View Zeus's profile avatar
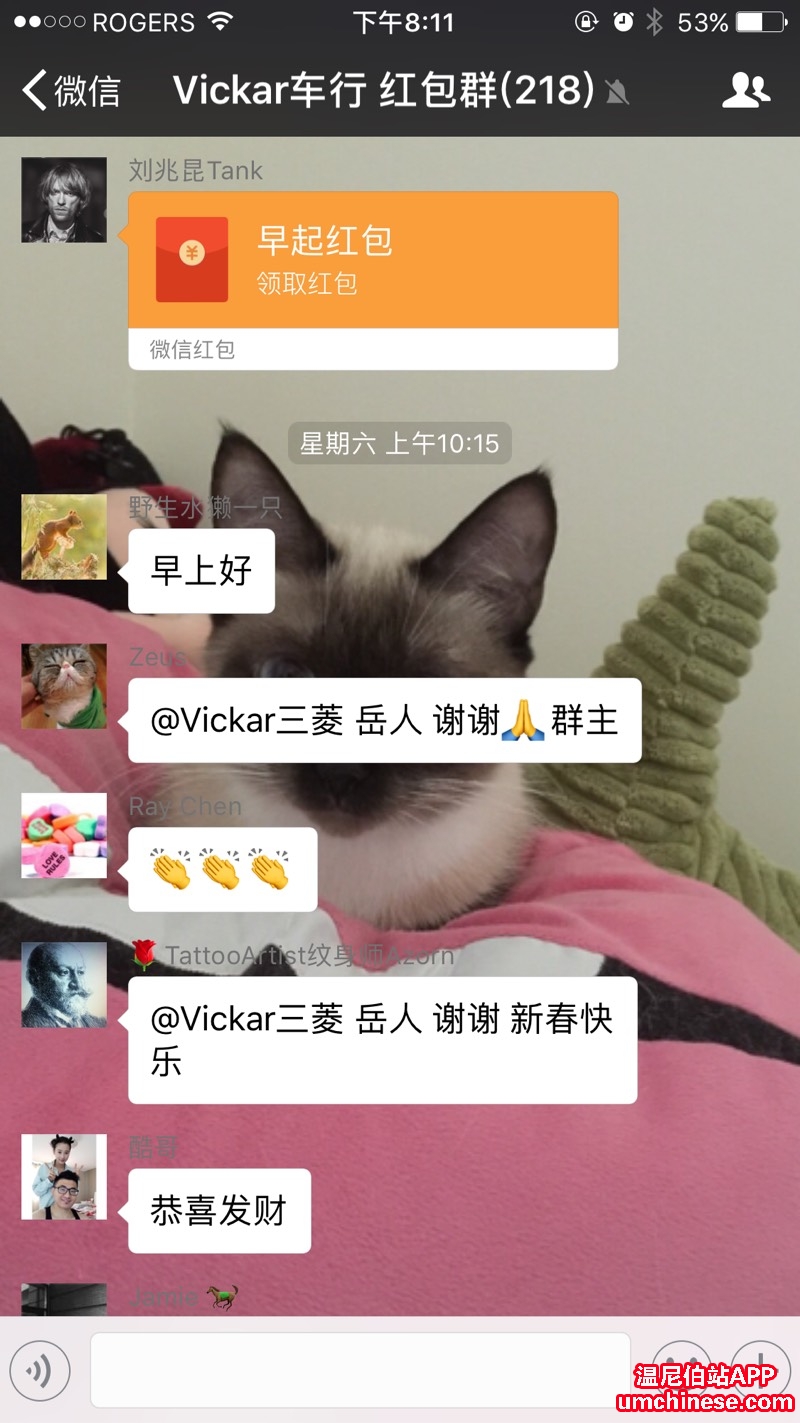The width and height of the screenshot is (800, 1423). coord(64,686)
